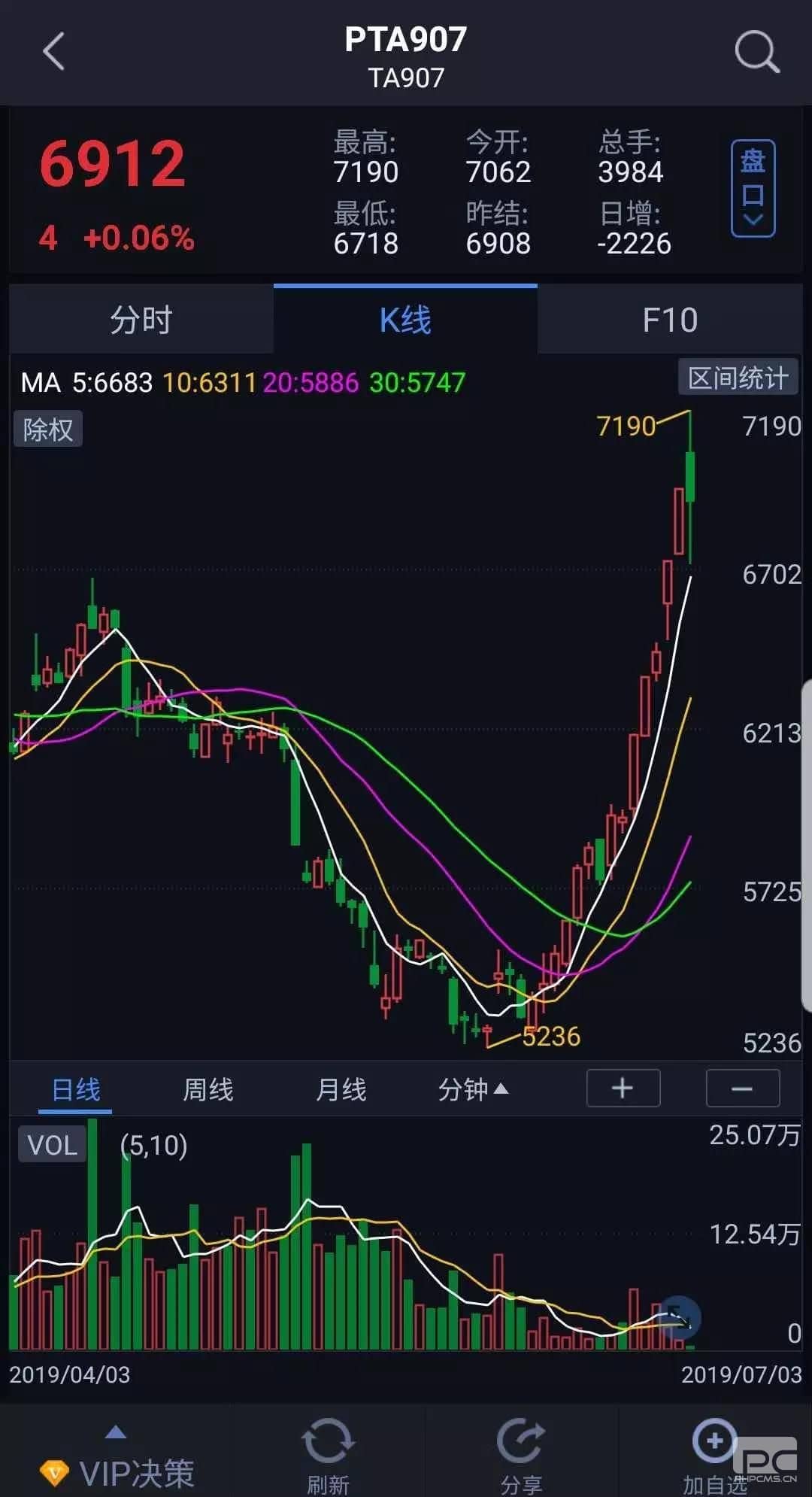Image resolution: width=812 pixels, height=1497 pixels.
Task: Zoom out chart with minus button
Action: (x=742, y=1088)
